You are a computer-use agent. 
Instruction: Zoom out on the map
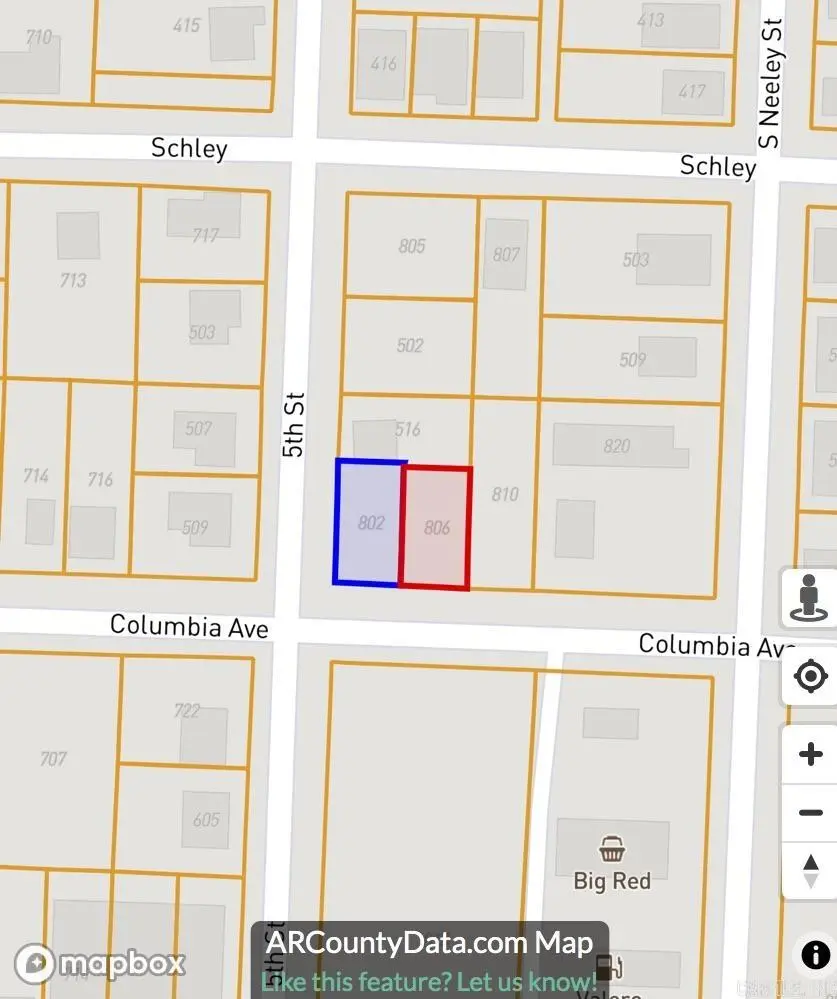[810, 812]
